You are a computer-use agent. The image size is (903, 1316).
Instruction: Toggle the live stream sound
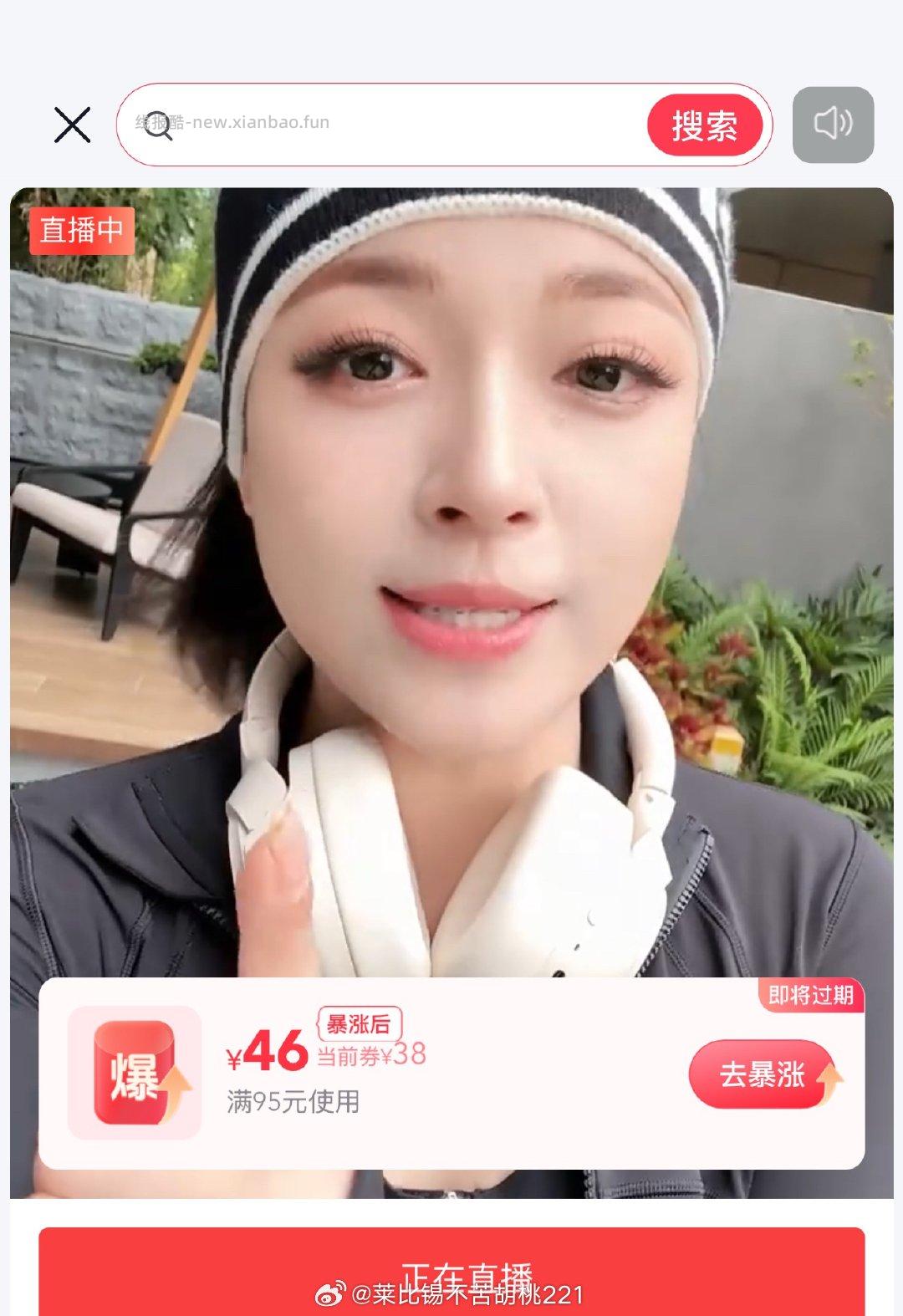(833, 125)
